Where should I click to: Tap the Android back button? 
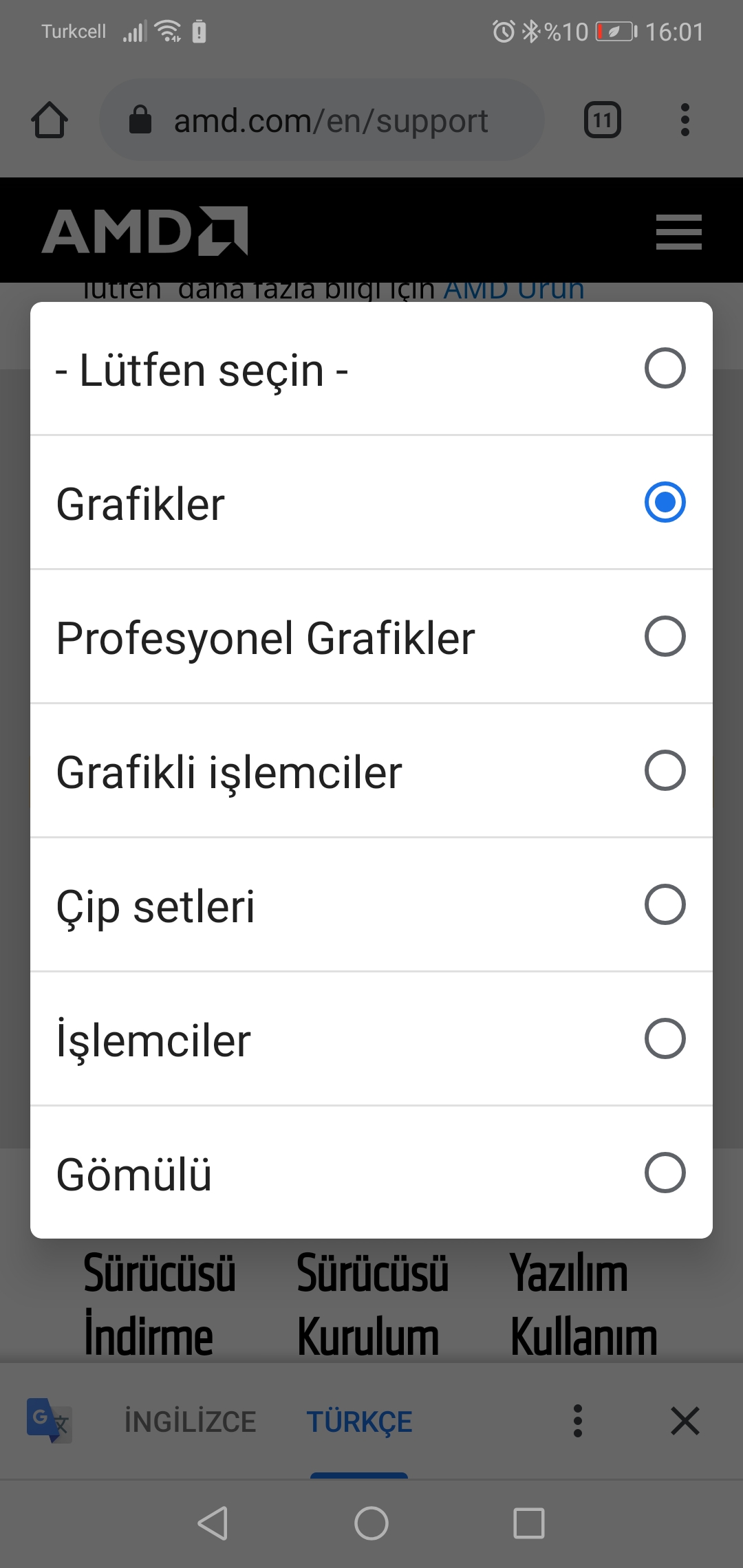coord(213,1523)
